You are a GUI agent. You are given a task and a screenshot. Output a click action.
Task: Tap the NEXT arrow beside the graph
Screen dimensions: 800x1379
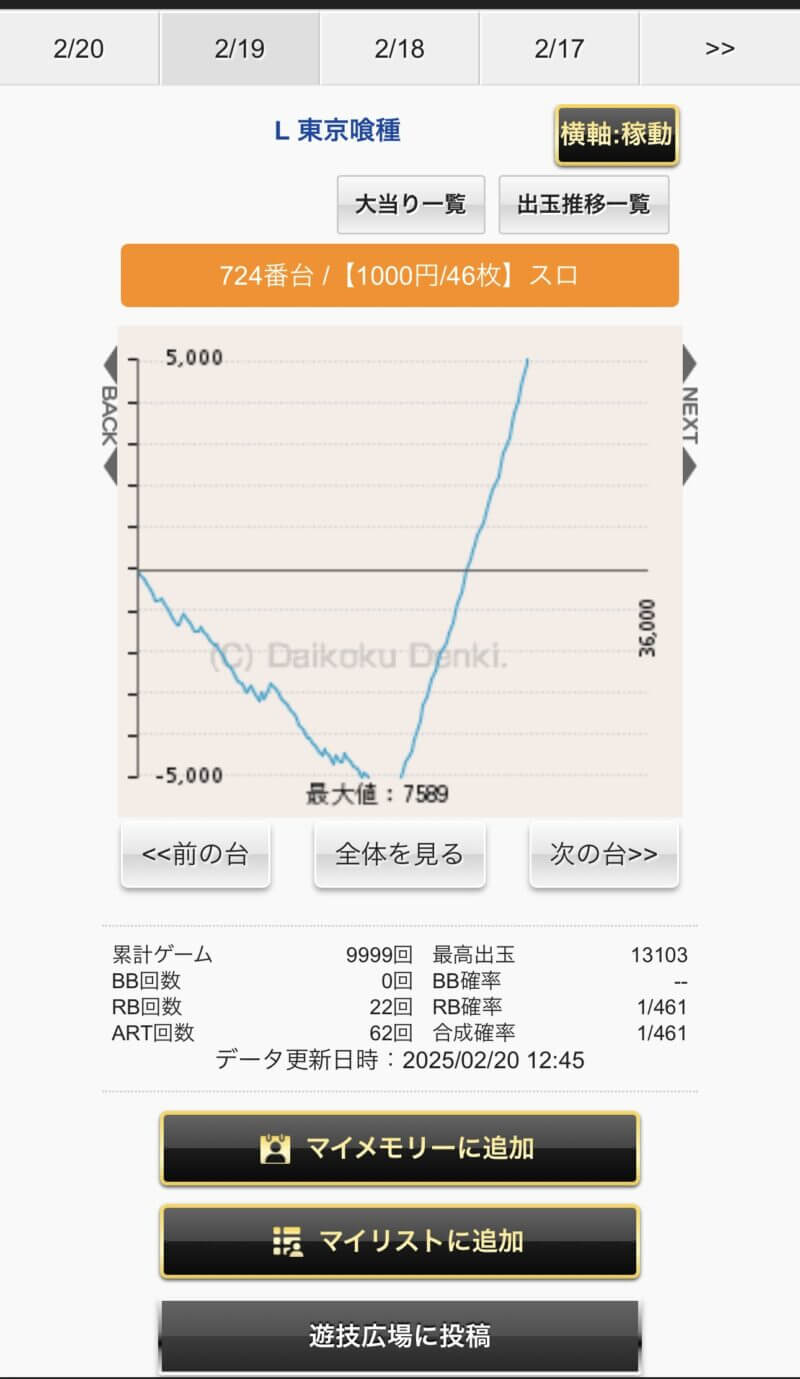pos(689,416)
